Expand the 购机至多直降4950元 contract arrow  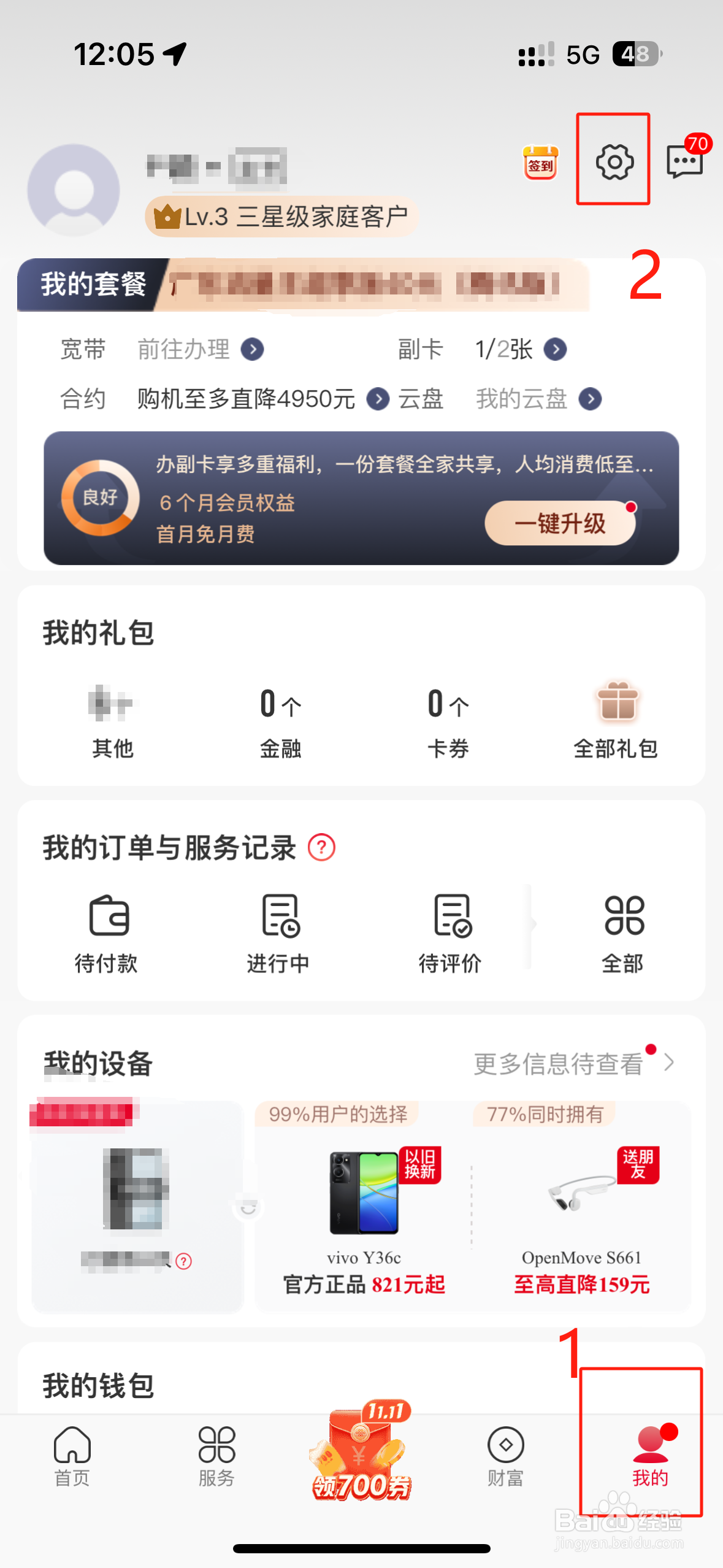[377, 398]
